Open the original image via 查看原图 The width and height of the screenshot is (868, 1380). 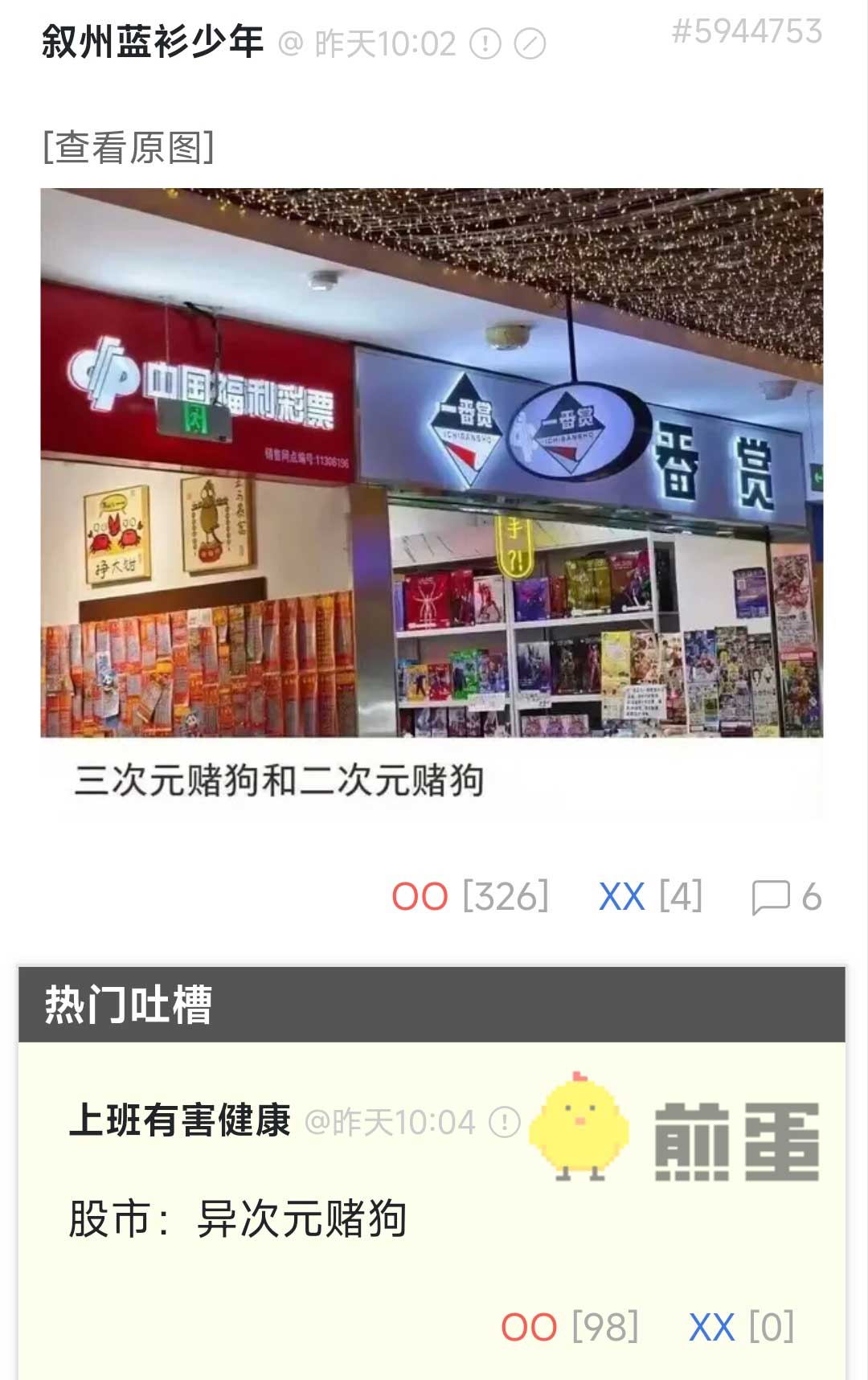(x=129, y=148)
